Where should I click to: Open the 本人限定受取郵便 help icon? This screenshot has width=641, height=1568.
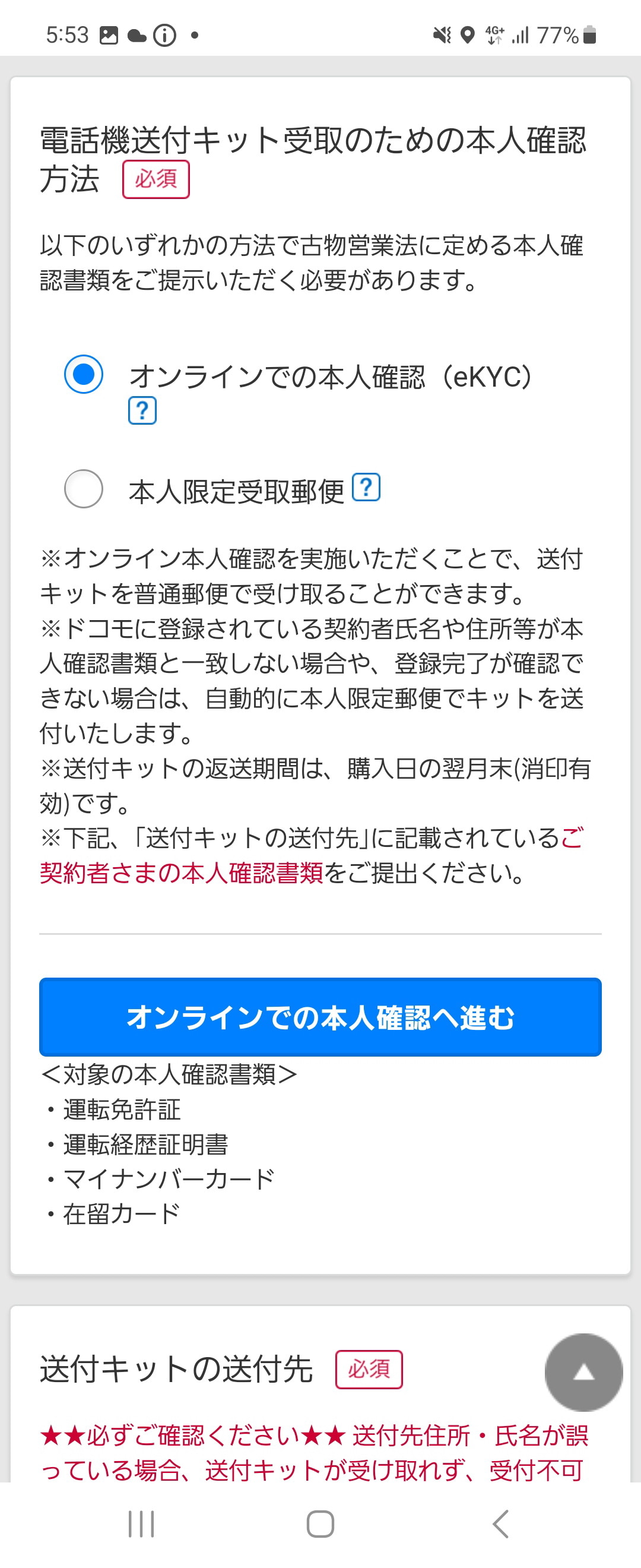click(367, 488)
